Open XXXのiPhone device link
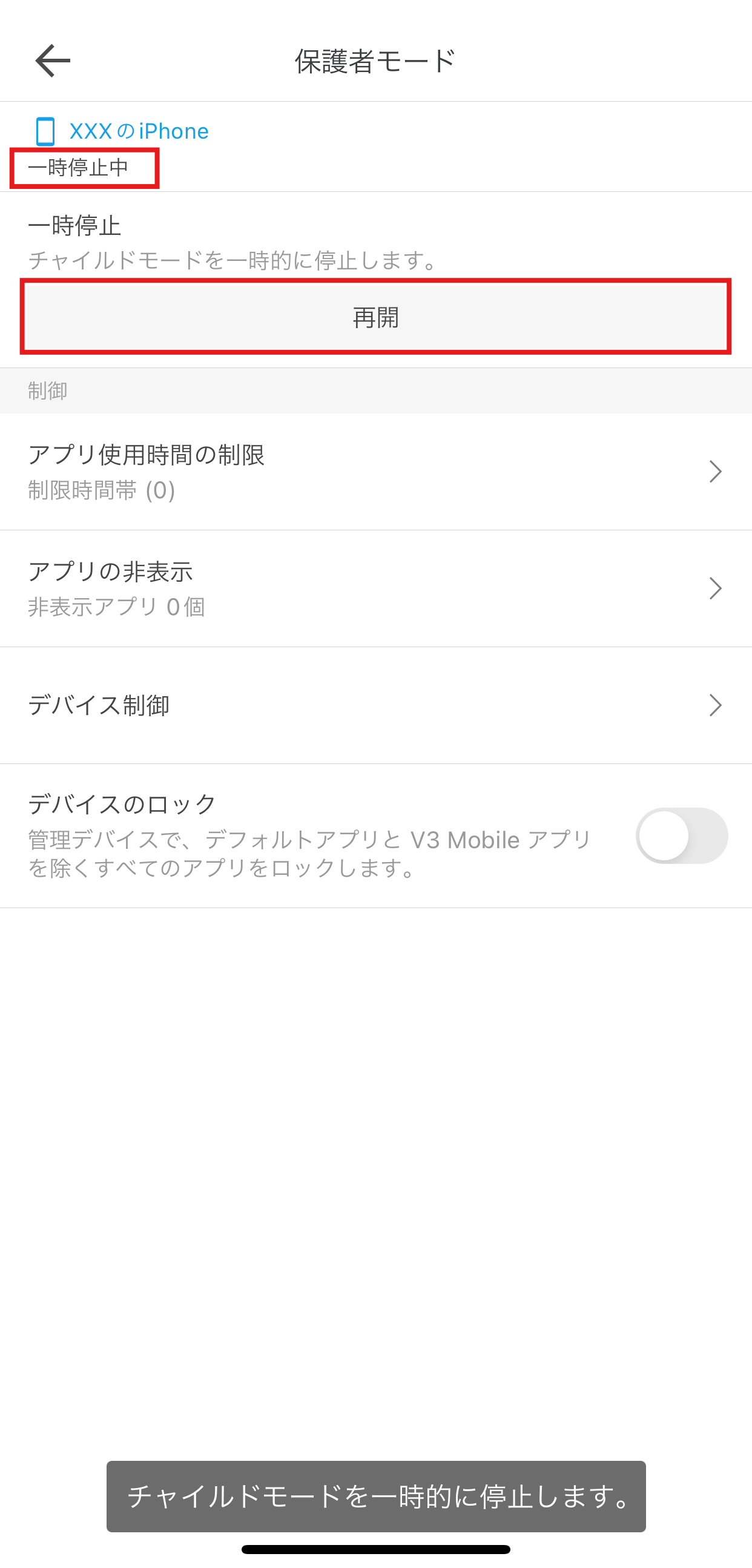This screenshot has width=752, height=1568. click(x=121, y=131)
